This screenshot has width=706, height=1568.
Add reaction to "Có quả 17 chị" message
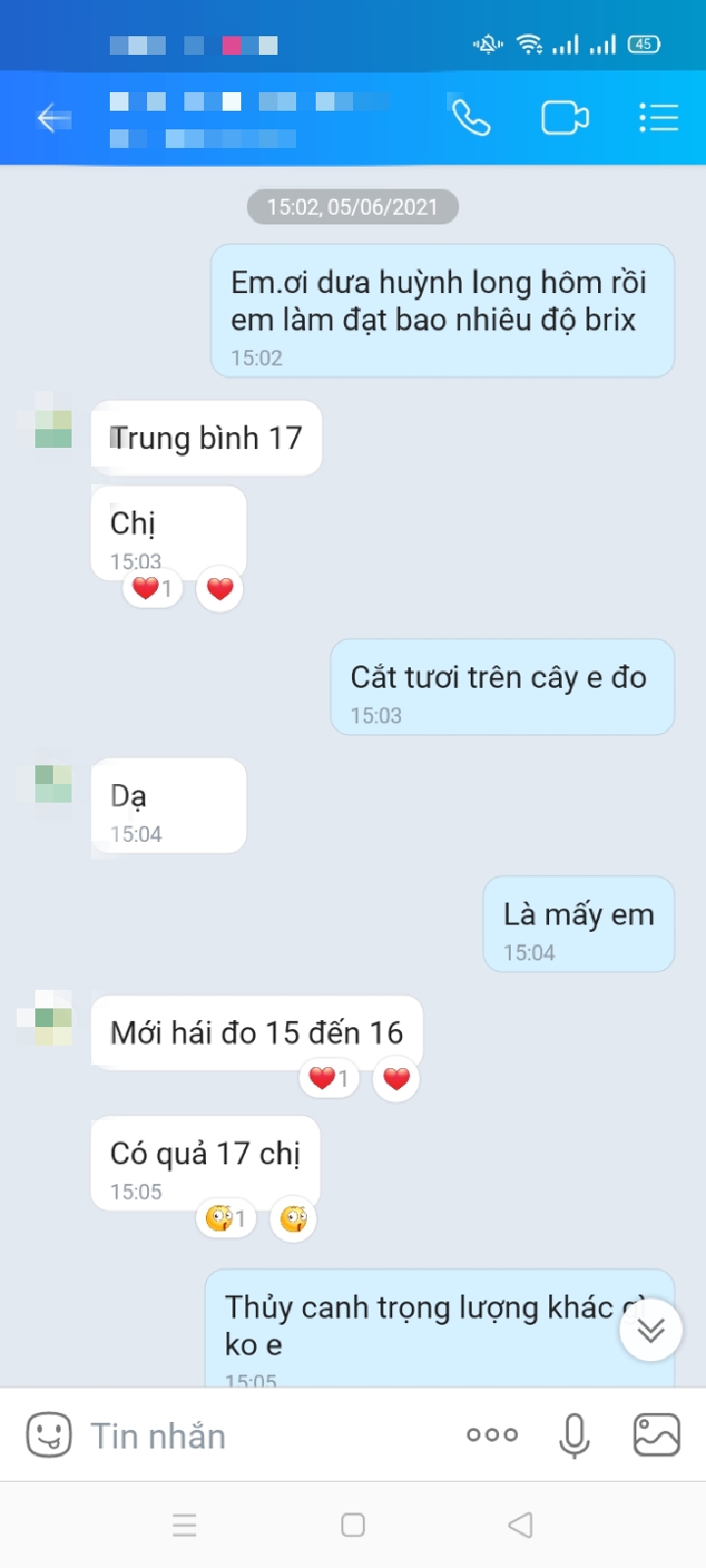pos(293,1219)
